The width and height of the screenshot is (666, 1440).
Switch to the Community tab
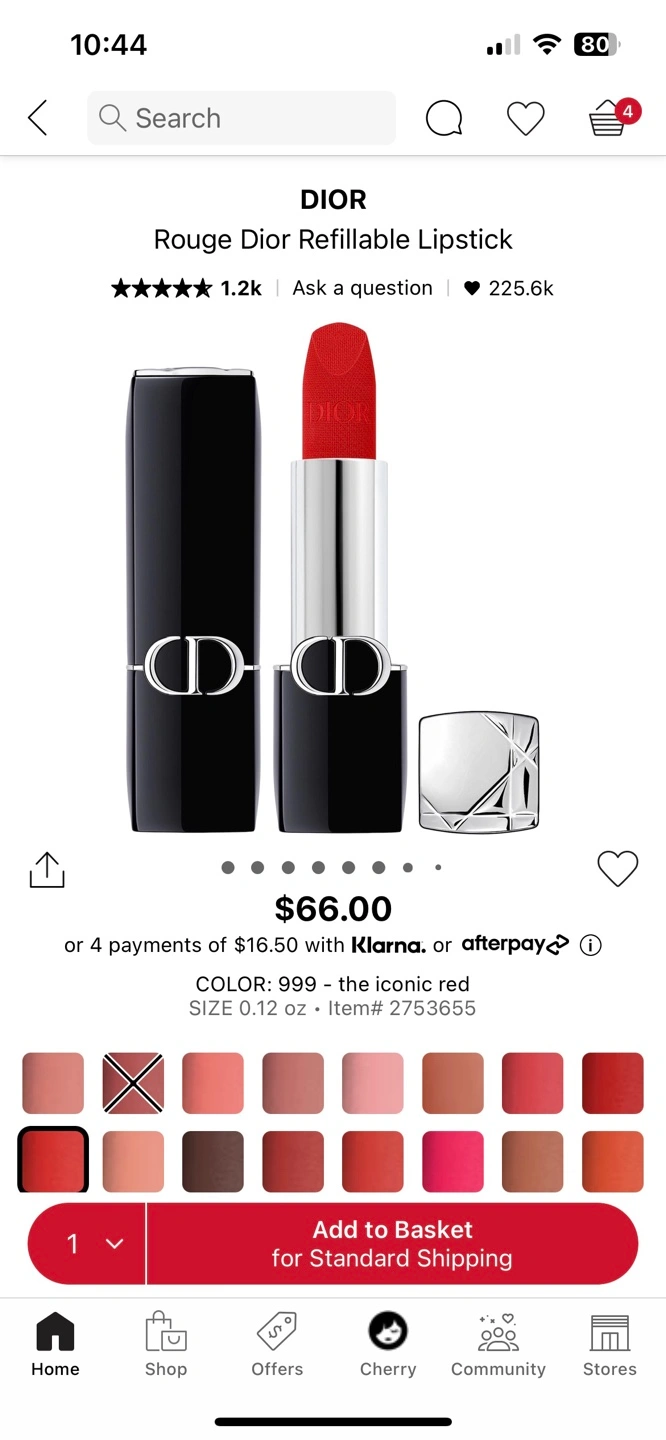coord(498,1346)
